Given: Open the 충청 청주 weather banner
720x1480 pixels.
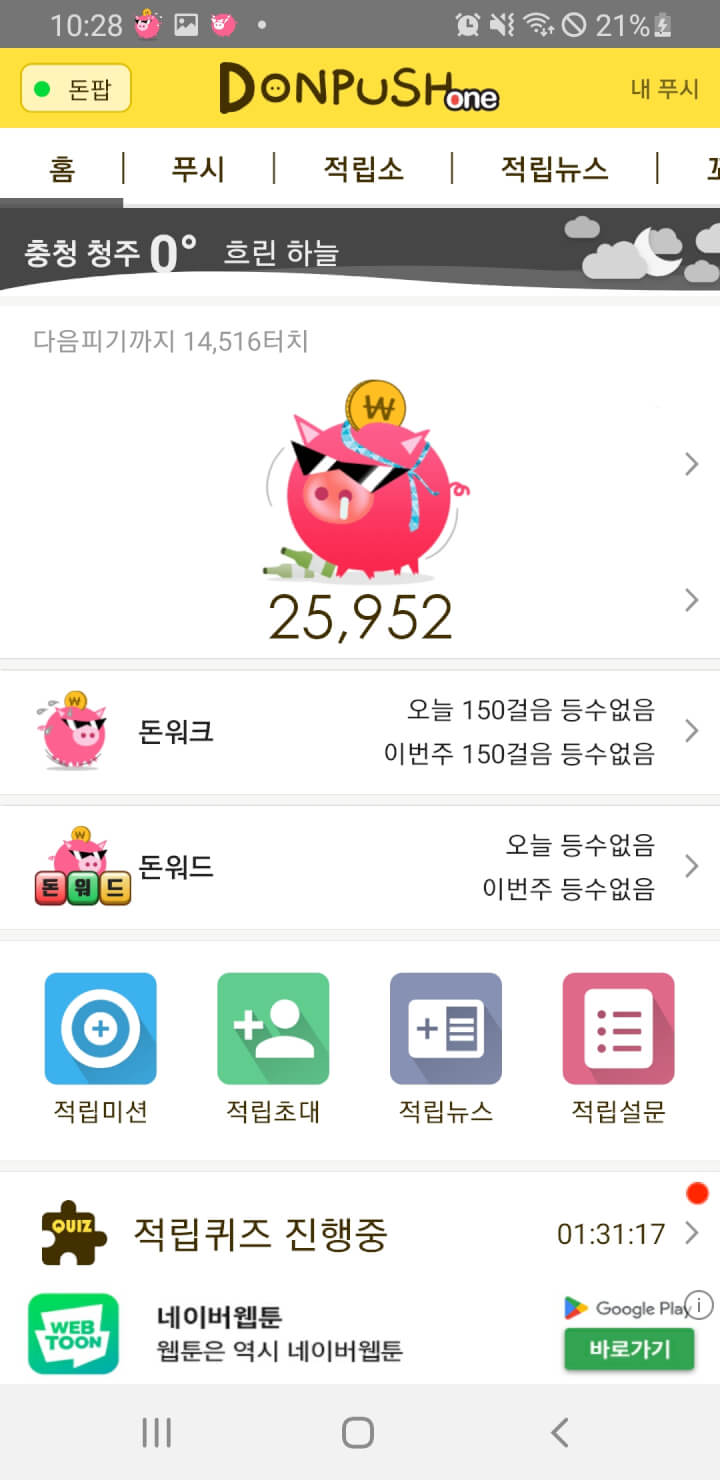Looking at the screenshot, I should (x=360, y=250).
